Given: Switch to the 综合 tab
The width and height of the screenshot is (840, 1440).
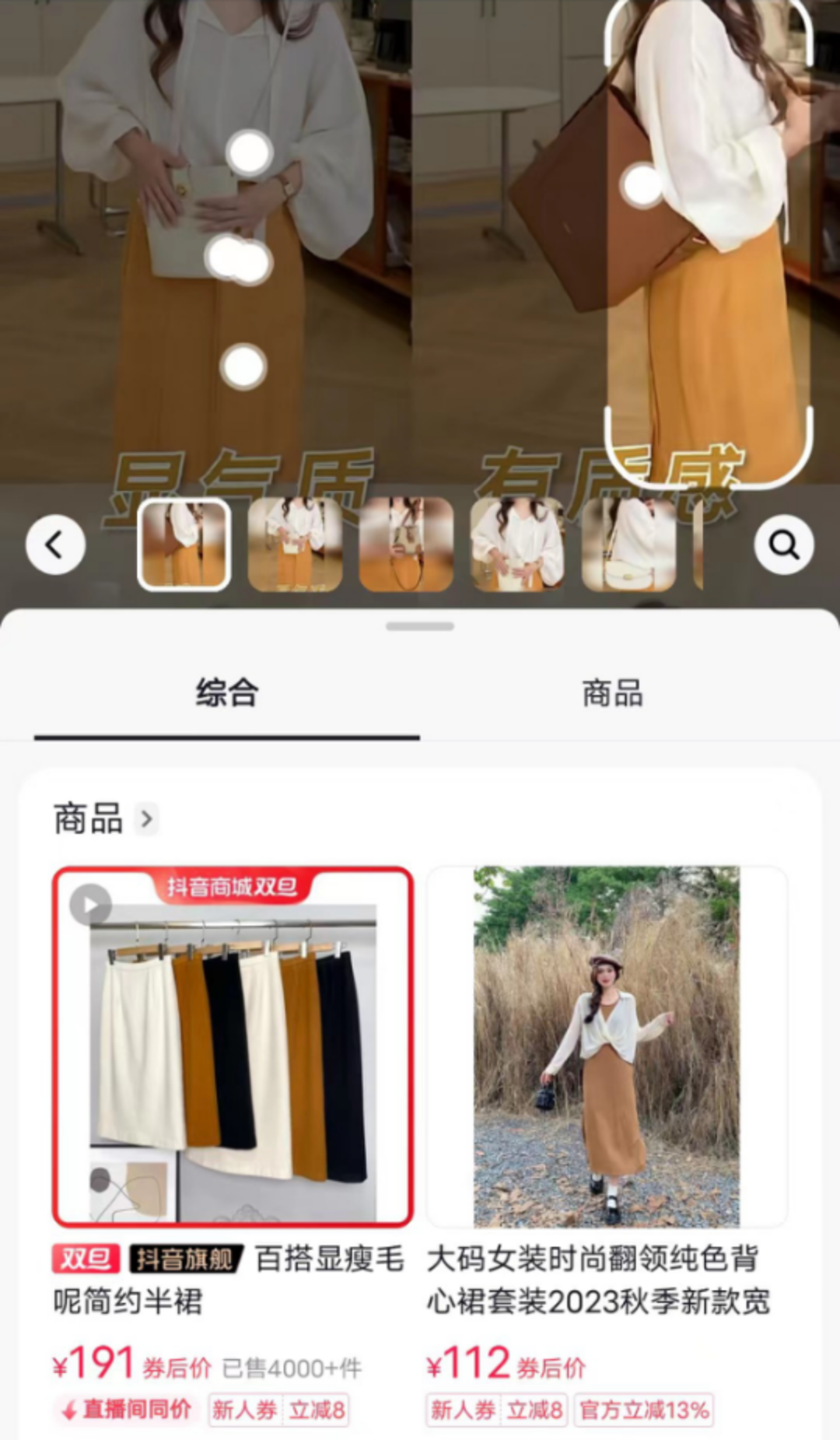Looking at the screenshot, I should click(x=226, y=692).
